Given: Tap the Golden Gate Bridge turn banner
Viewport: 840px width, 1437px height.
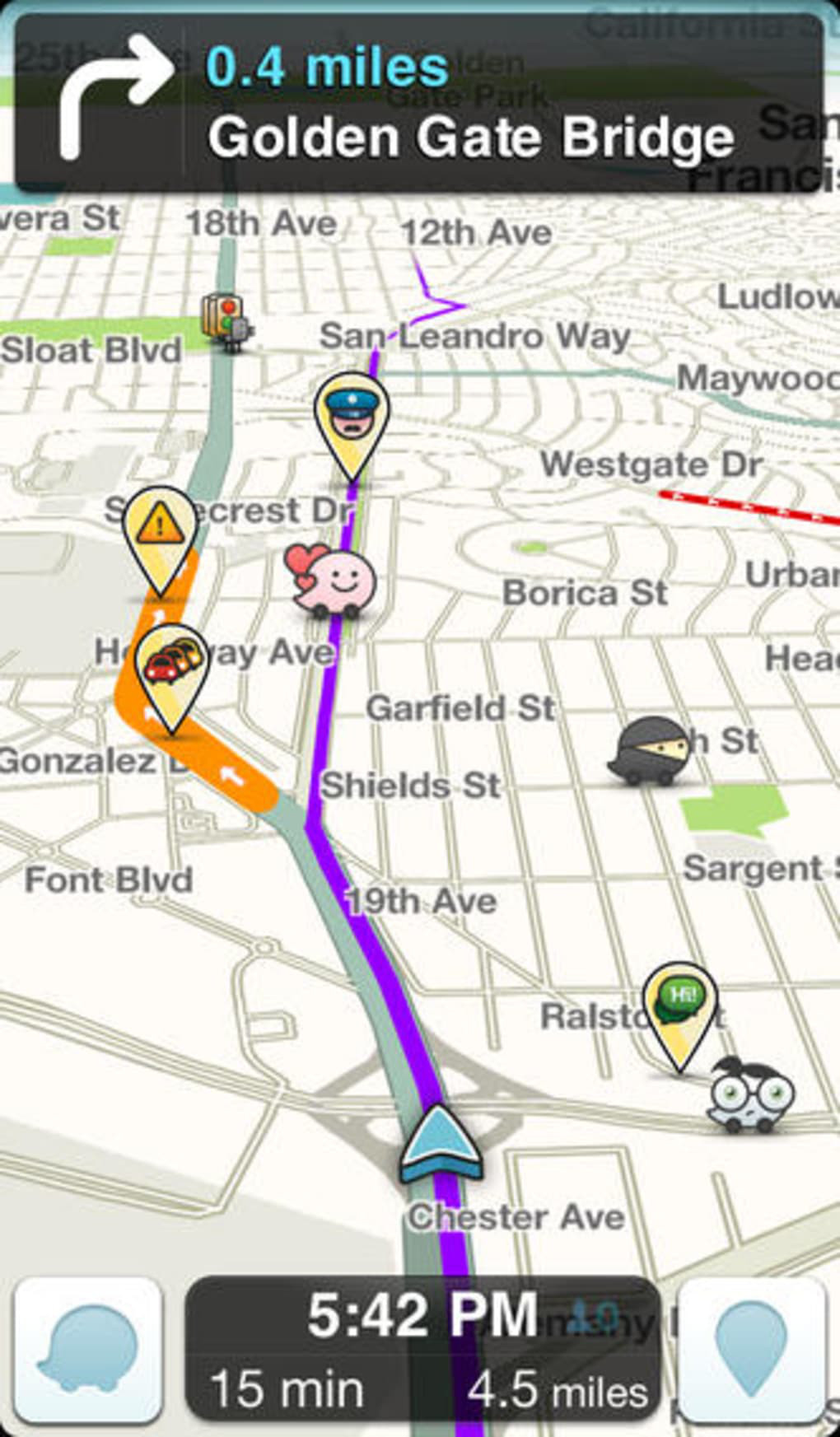Looking at the screenshot, I should (x=418, y=104).
